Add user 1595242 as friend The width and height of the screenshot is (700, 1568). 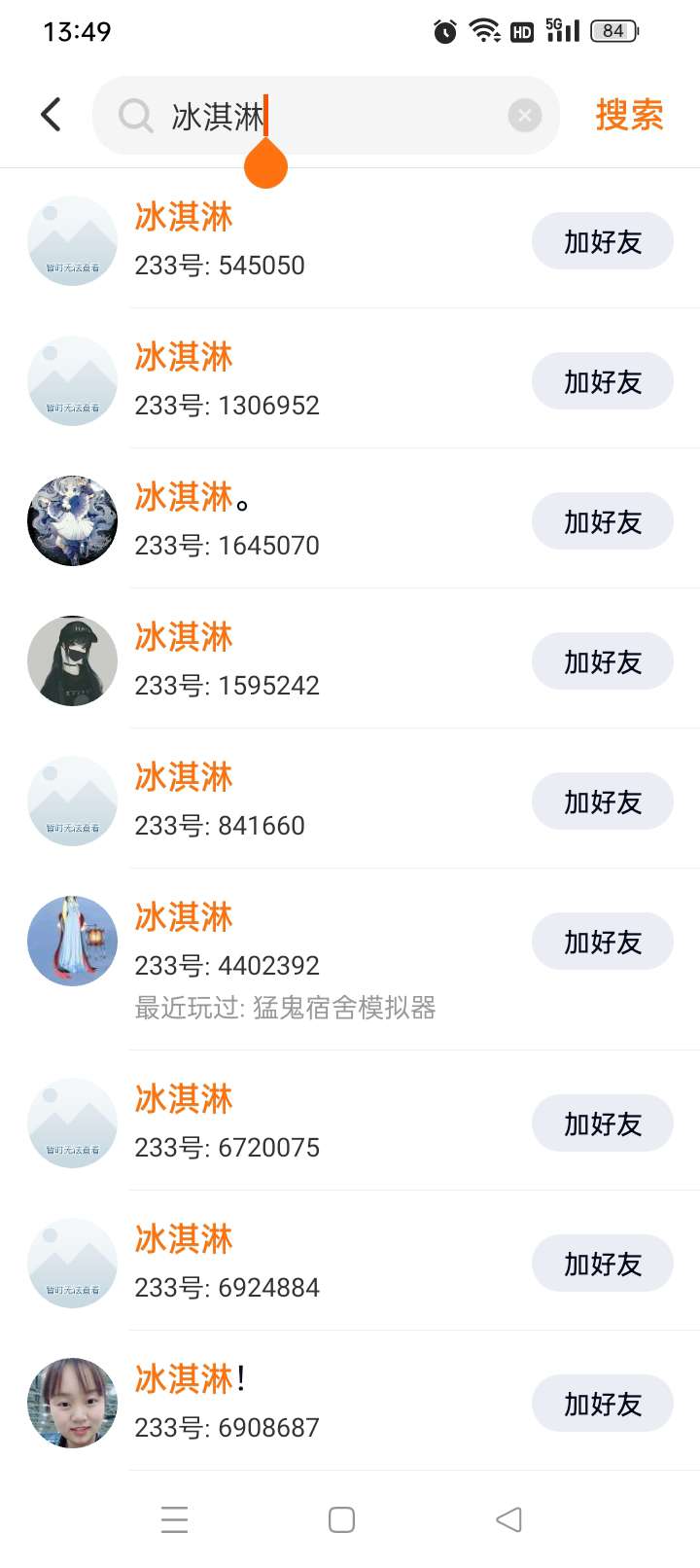pos(602,661)
